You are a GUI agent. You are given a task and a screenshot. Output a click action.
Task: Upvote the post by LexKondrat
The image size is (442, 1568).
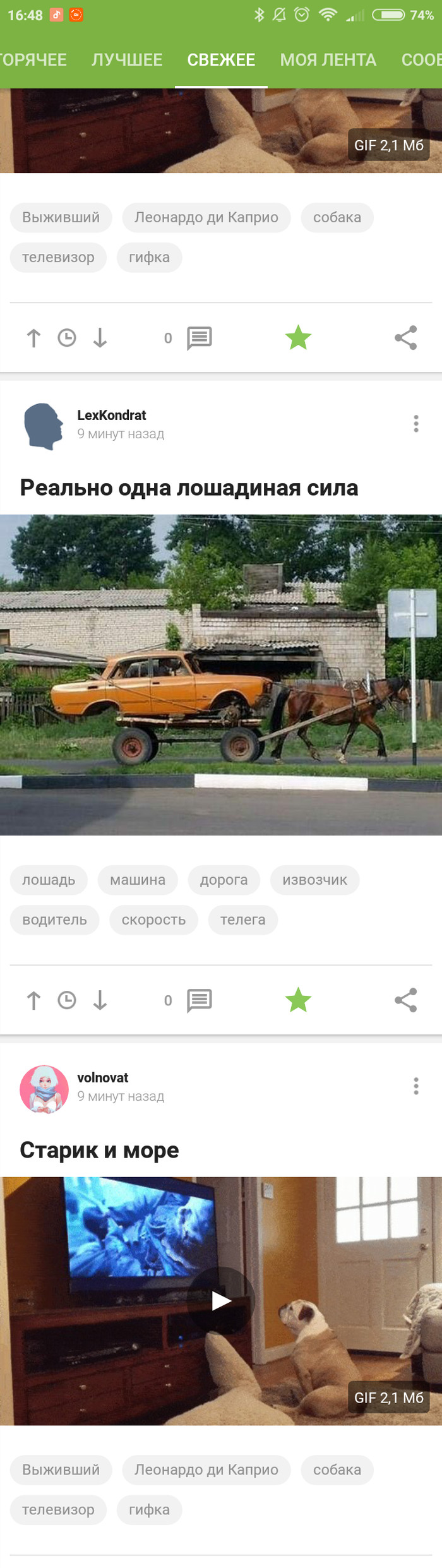click(33, 1000)
